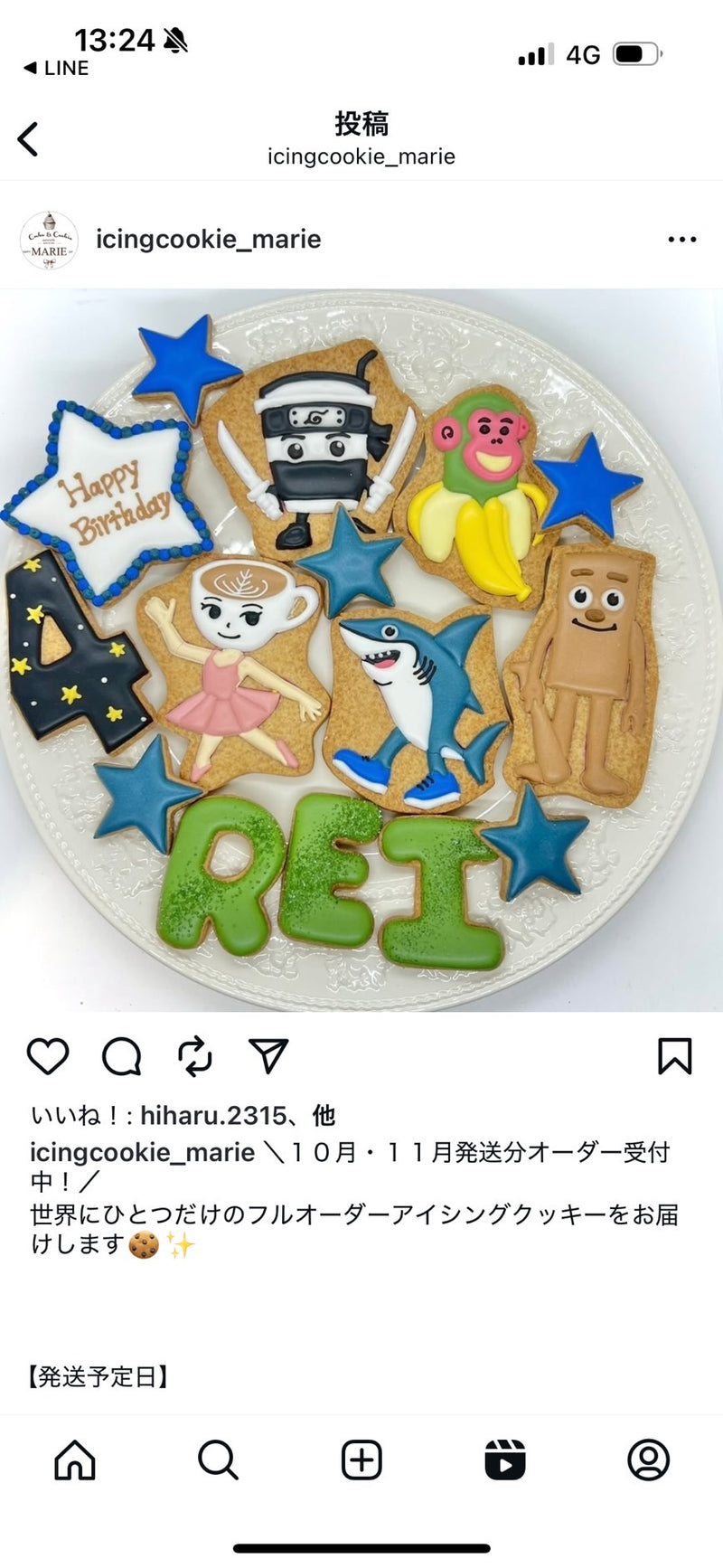Save the post with bookmark icon
Viewport: 723px width, 1568px height.
(x=674, y=1056)
